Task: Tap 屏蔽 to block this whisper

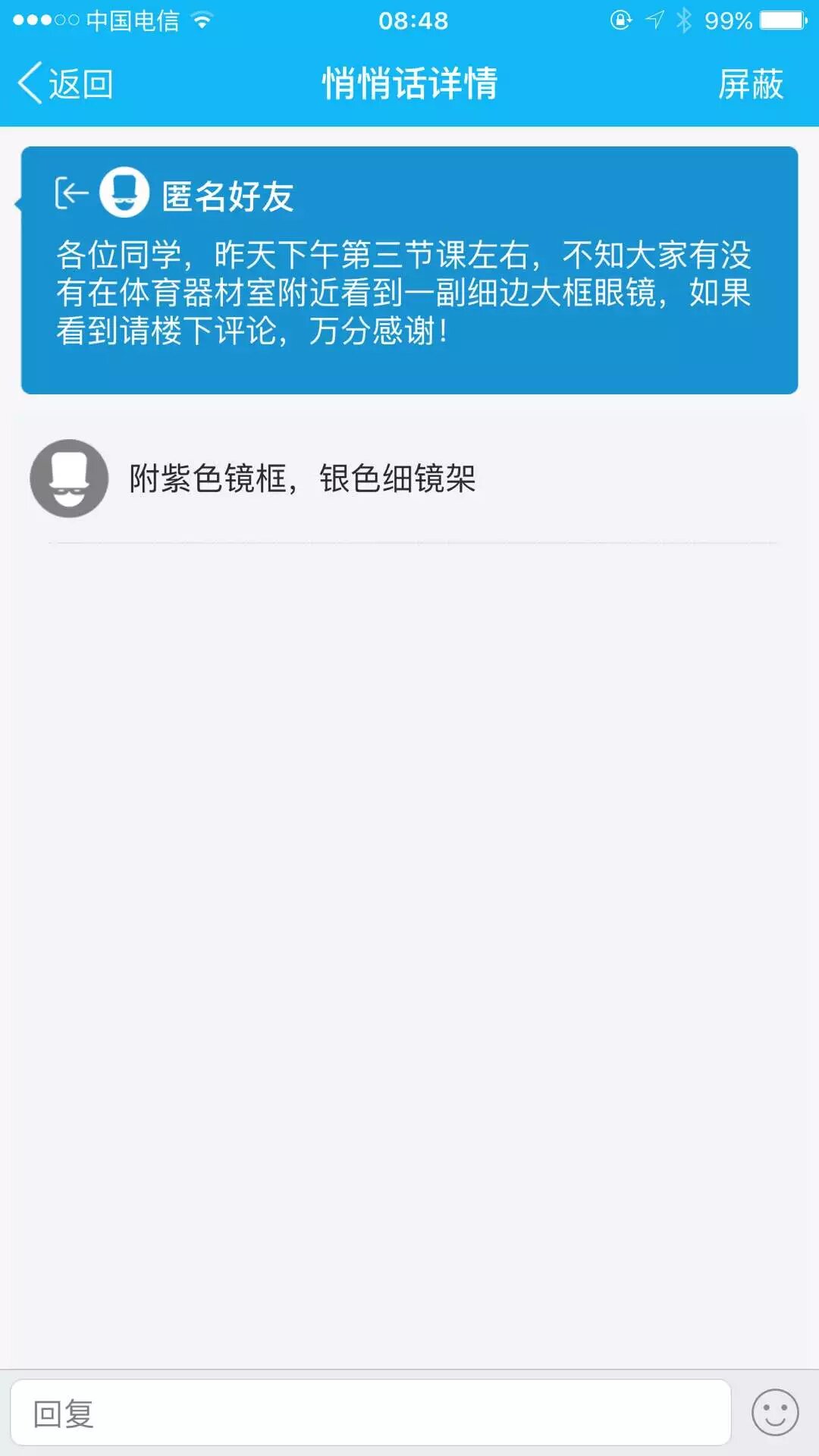Action: point(750,83)
